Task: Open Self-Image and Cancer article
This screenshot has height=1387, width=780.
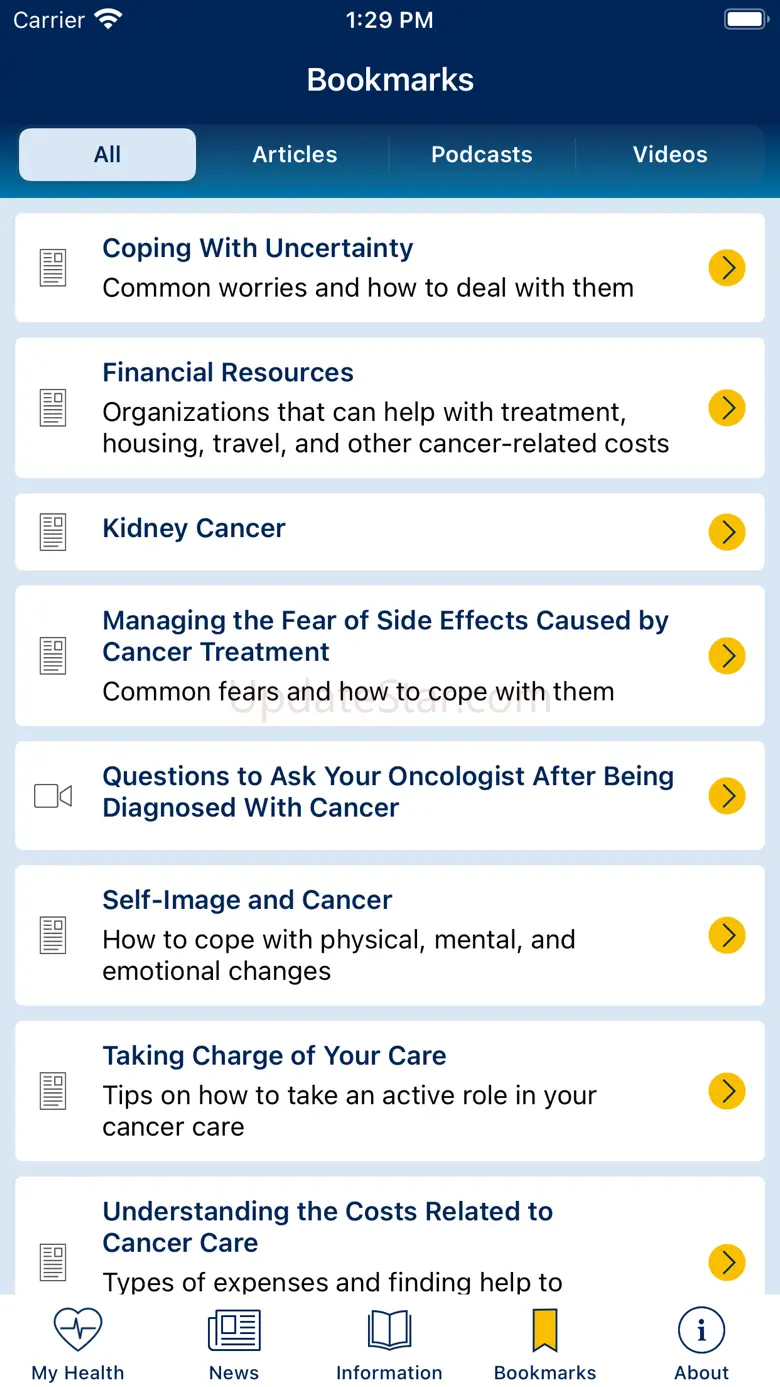Action: [389, 935]
